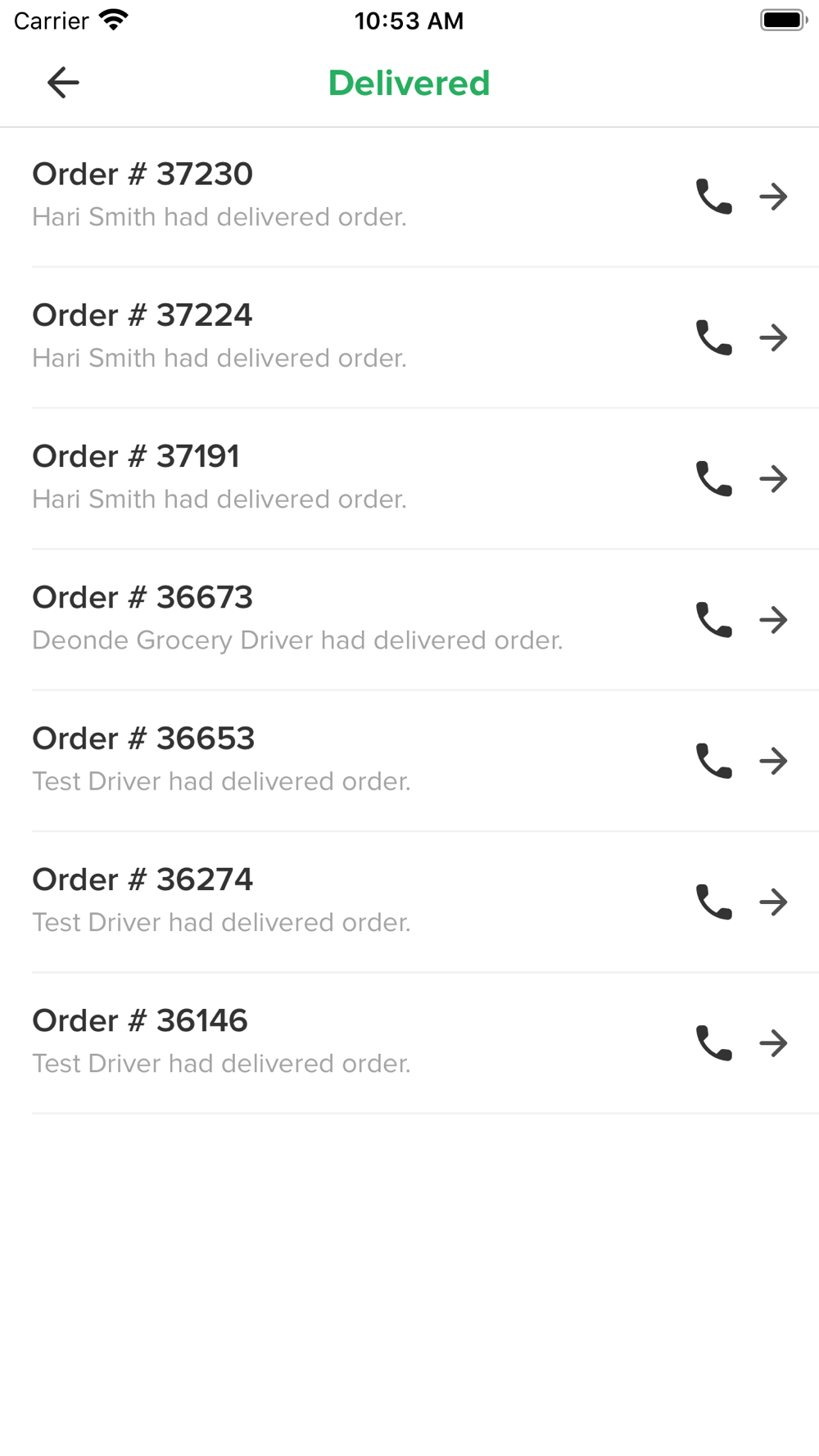
Task: View Order # 37191 using the arrow
Action: click(x=773, y=479)
